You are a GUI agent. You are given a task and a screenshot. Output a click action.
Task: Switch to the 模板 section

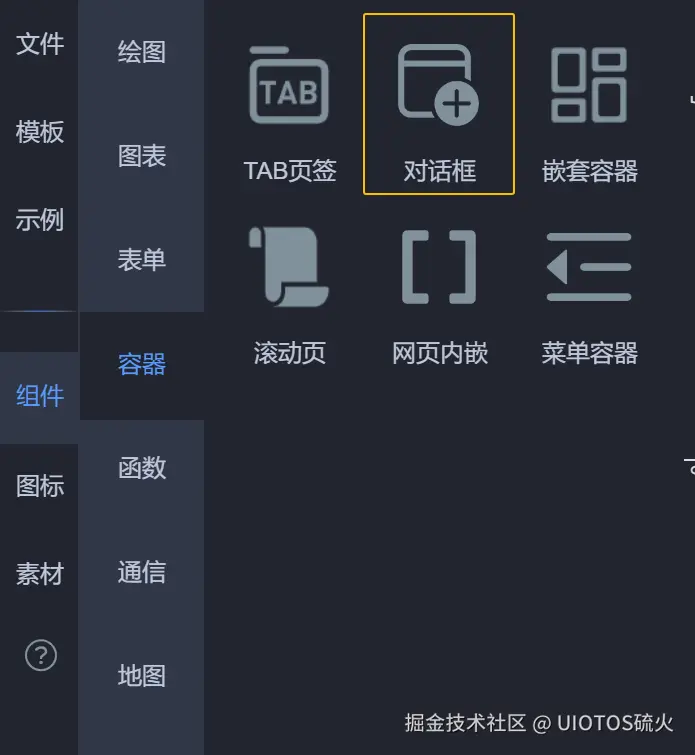tap(39, 132)
